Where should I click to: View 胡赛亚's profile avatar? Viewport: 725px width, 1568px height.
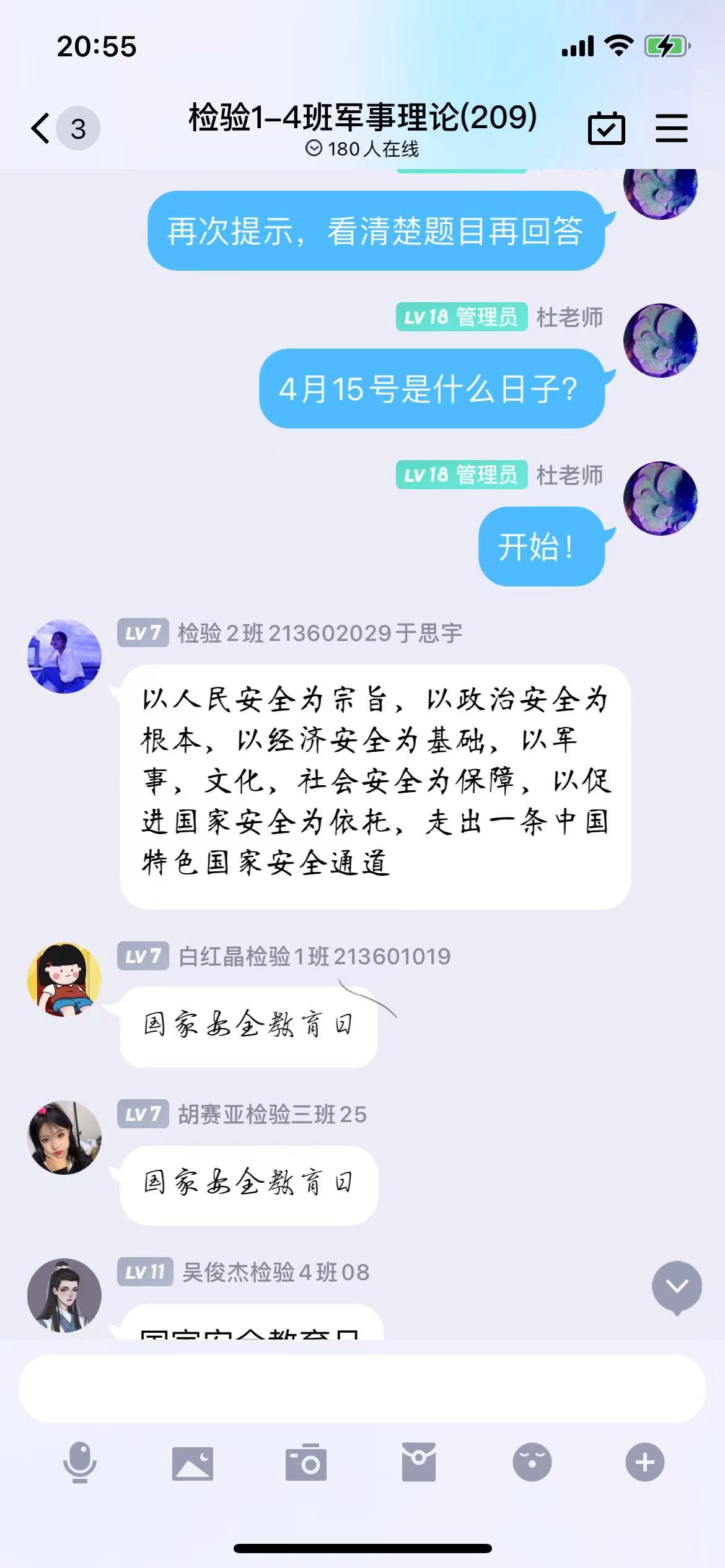coord(64,1138)
